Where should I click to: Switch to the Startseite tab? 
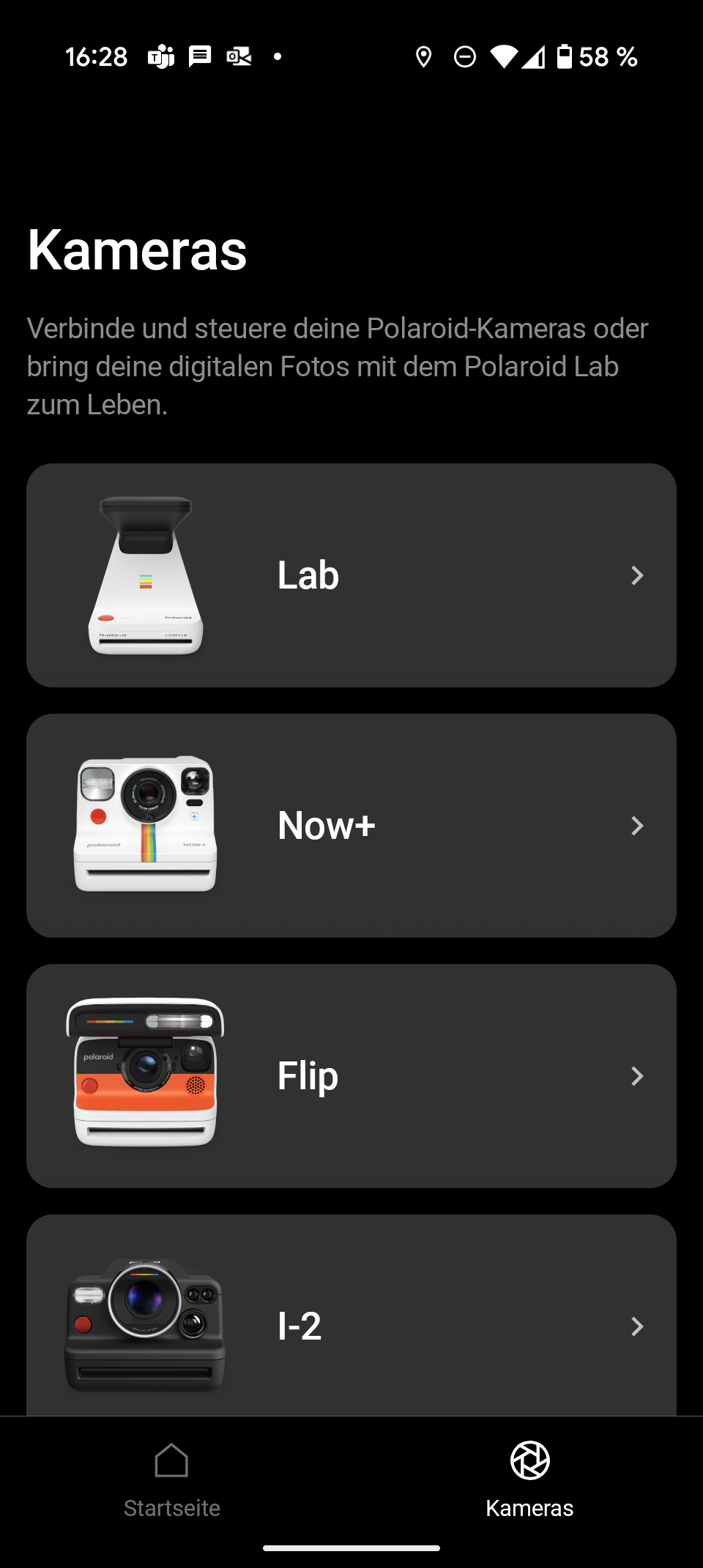[172, 1479]
